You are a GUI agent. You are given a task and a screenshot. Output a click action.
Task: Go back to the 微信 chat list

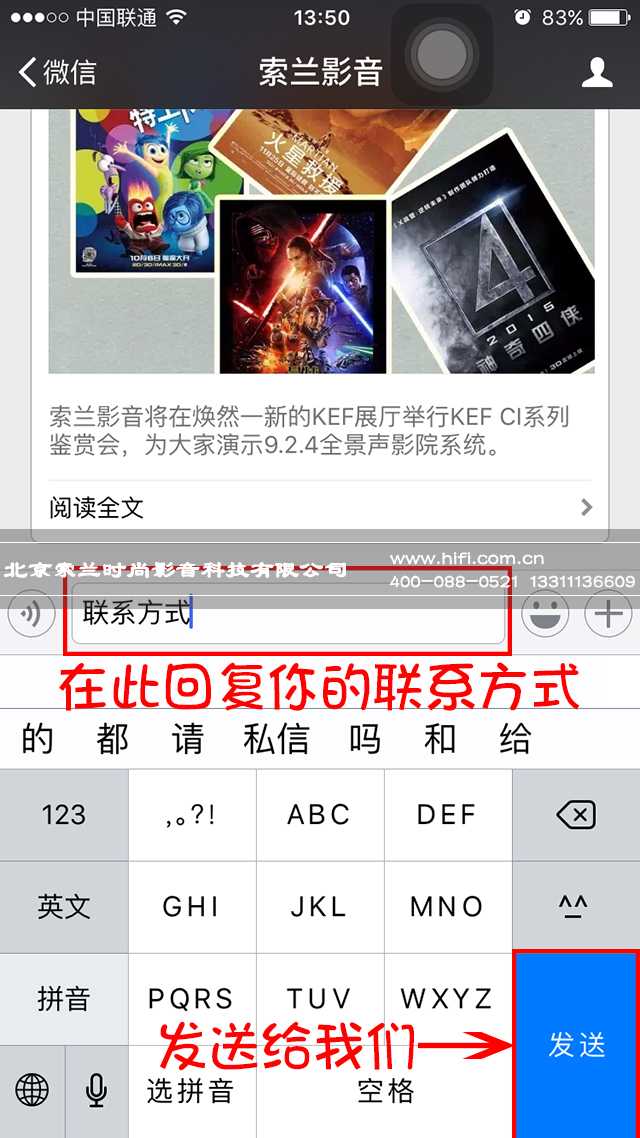click(x=58, y=72)
